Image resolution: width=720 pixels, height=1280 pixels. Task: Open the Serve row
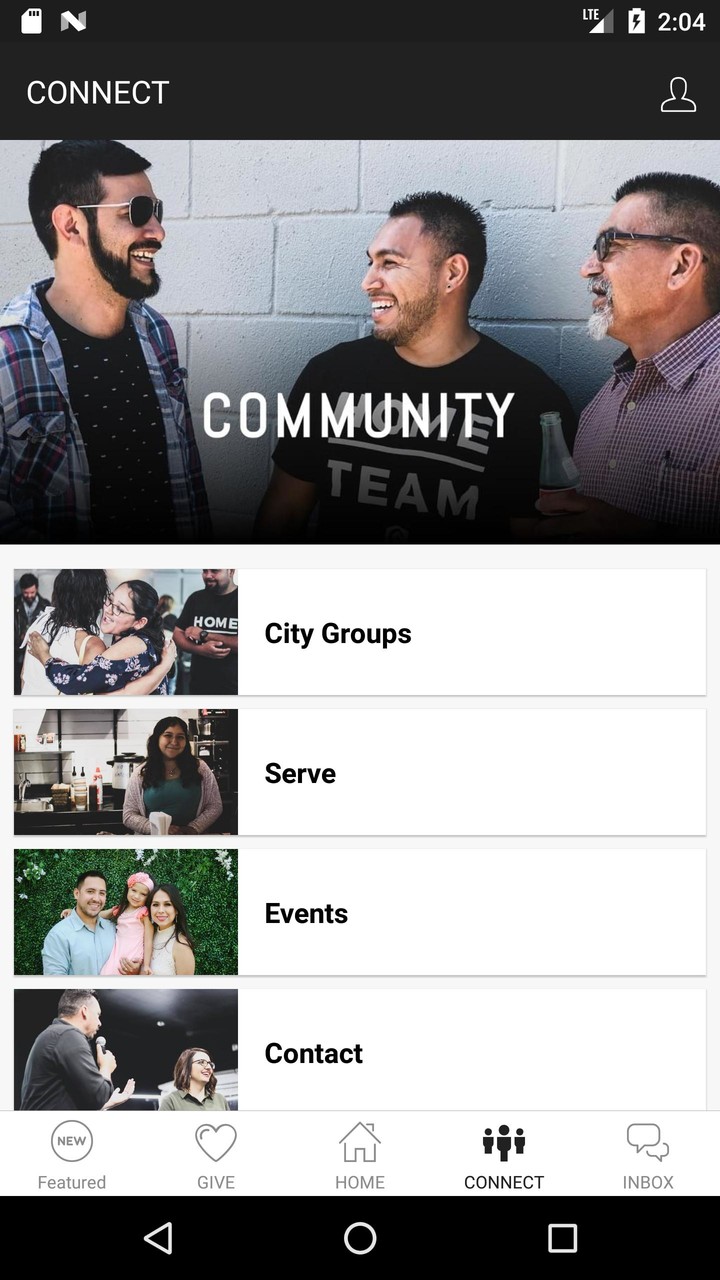click(x=360, y=772)
